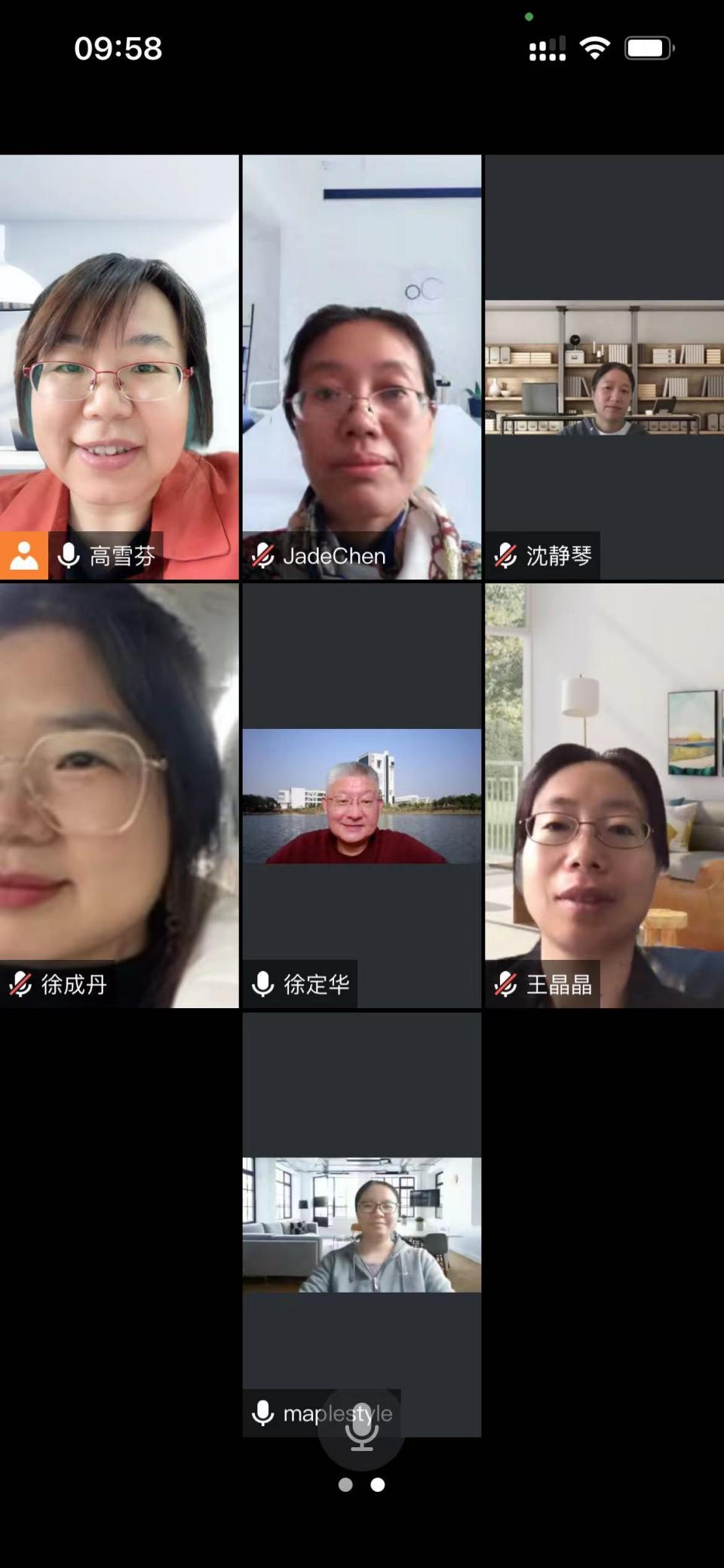
Task: Tap maplestyle's video tile
Action: tap(362, 1224)
